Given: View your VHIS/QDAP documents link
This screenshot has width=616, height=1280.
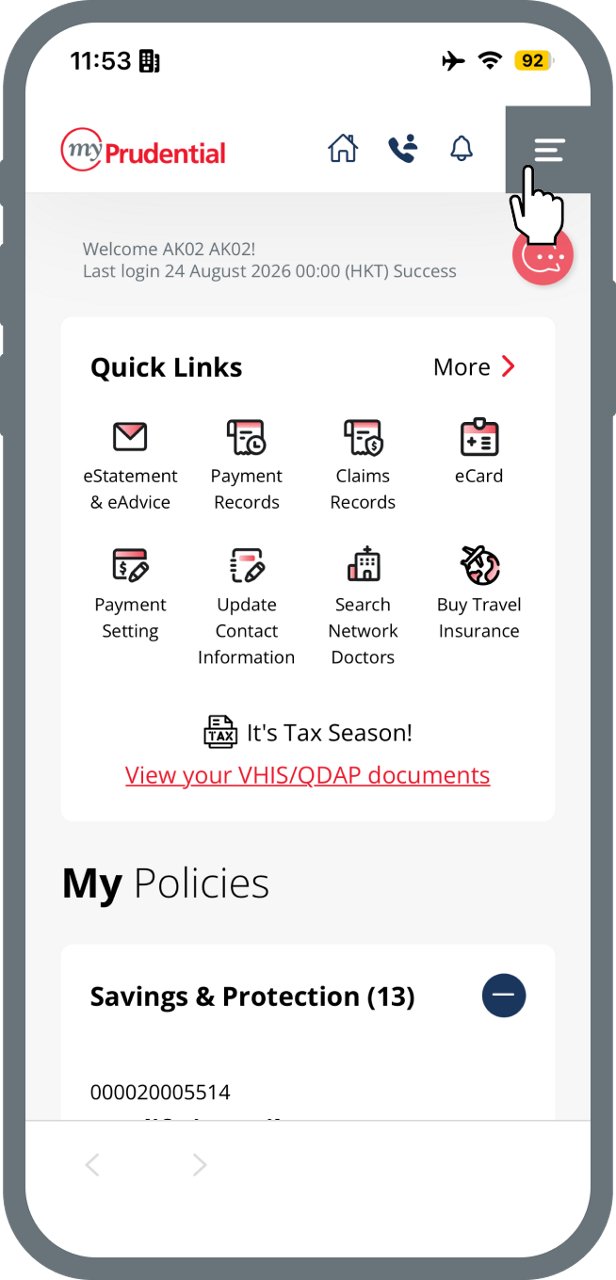Looking at the screenshot, I should [x=308, y=775].
